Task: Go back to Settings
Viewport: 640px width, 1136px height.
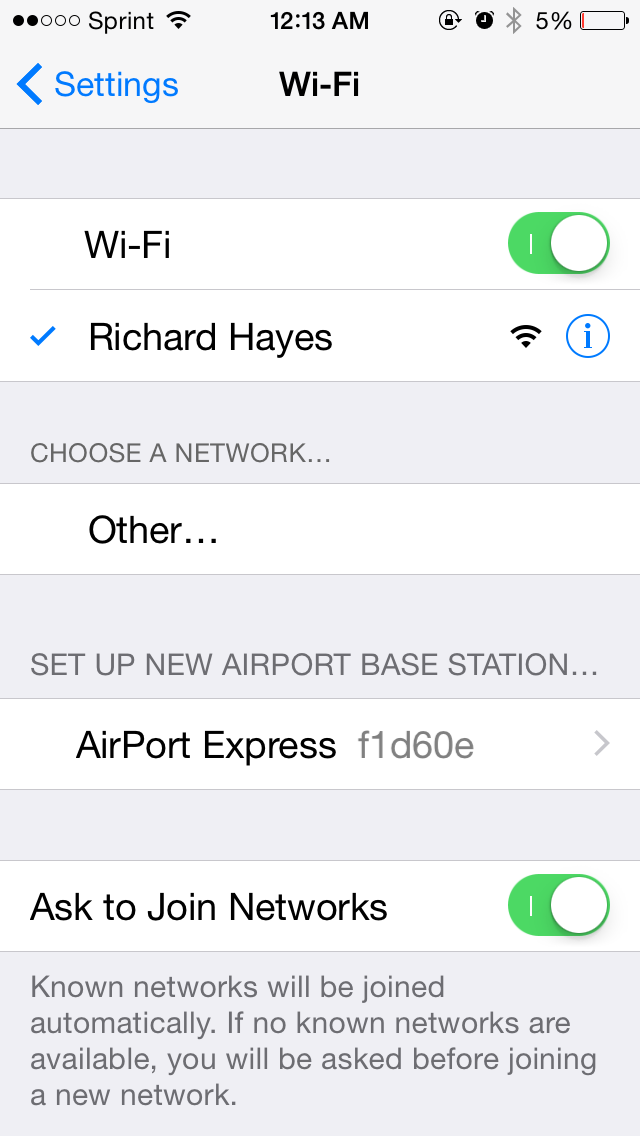Action: click(97, 85)
